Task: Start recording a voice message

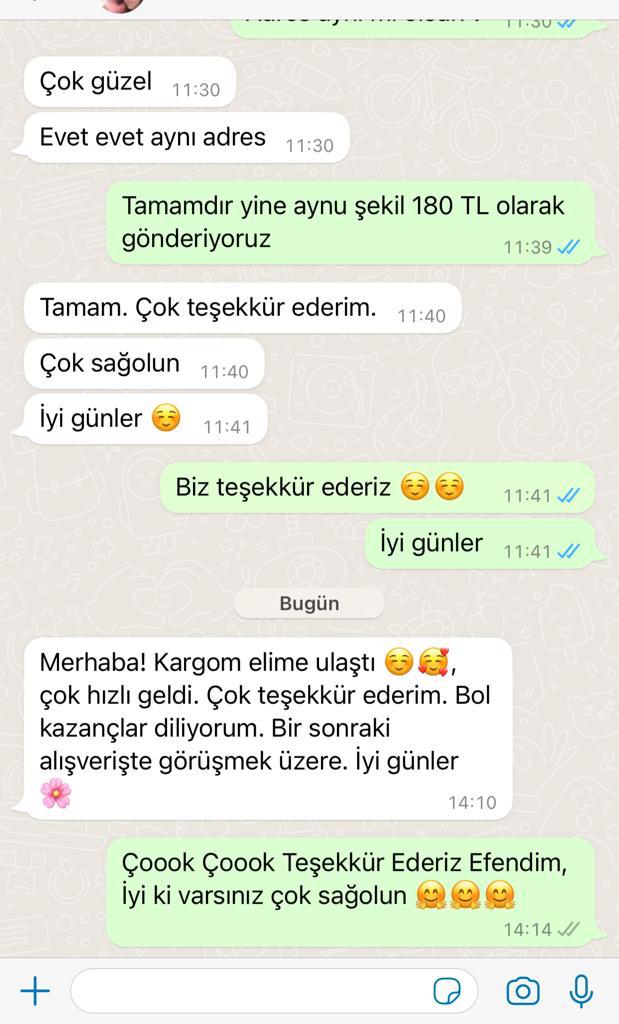Action: tap(580, 991)
